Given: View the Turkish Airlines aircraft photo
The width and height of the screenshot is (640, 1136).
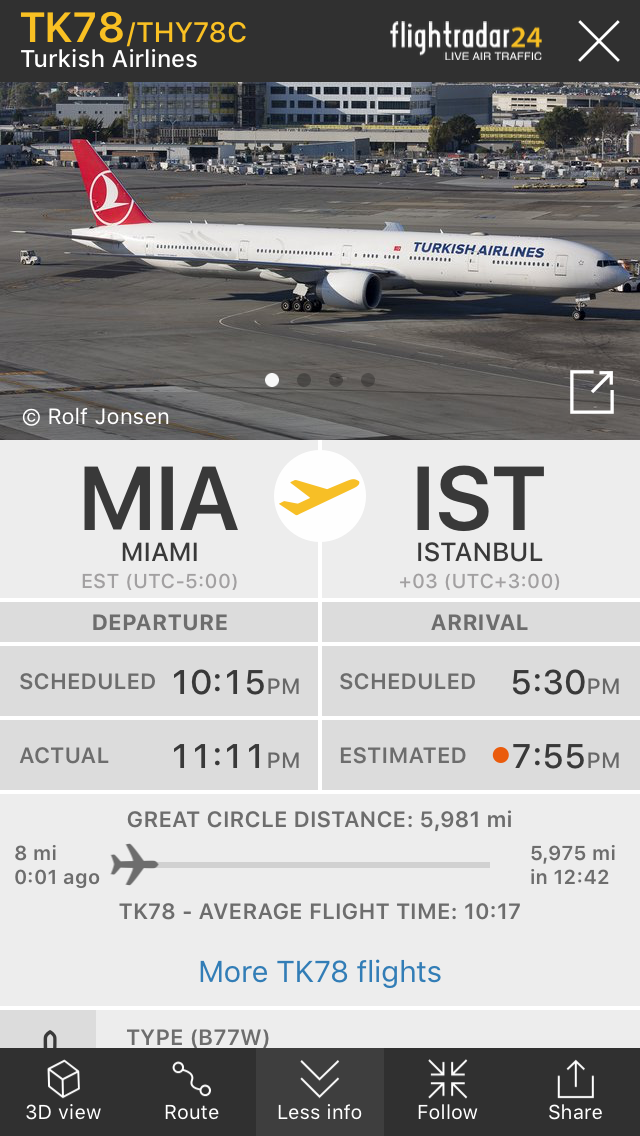Looking at the screenshot, I should 320,261.
